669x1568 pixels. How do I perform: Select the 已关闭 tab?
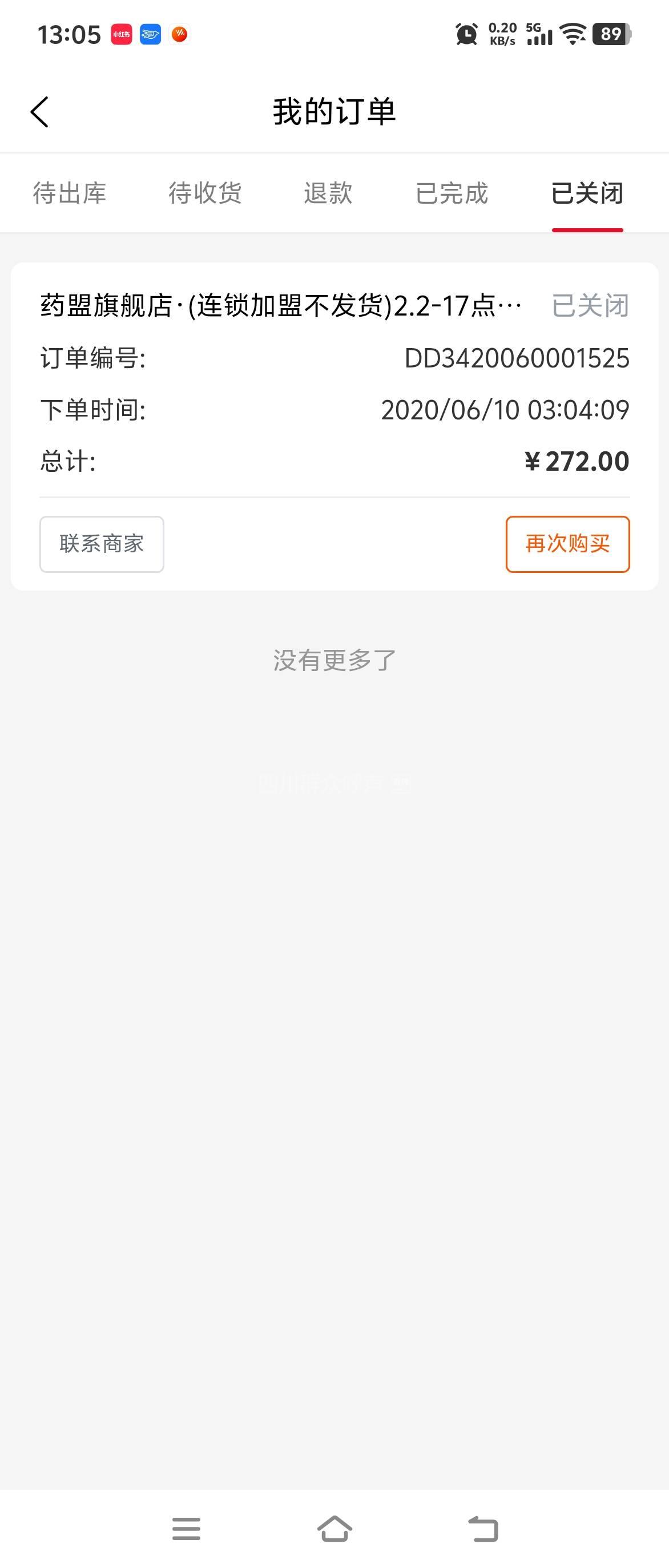coord(587,193)
